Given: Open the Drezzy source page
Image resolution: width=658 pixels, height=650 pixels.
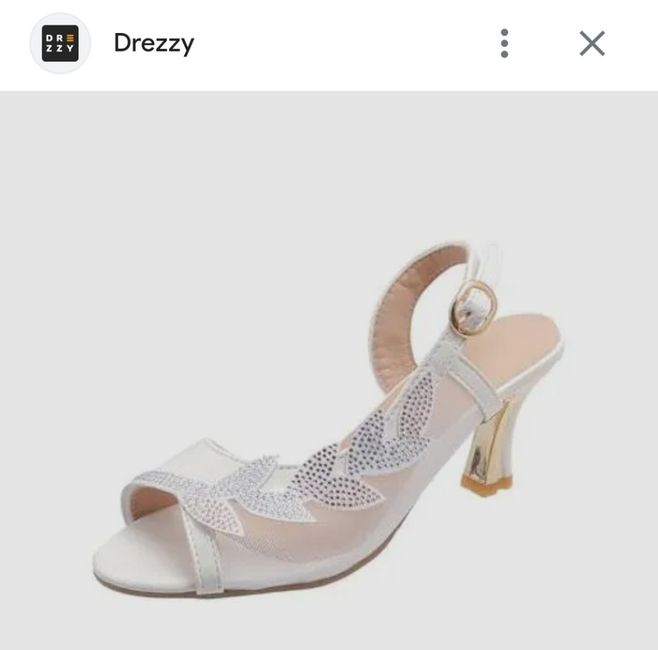Looking at the screenshot, I should [x=153, y=43].
